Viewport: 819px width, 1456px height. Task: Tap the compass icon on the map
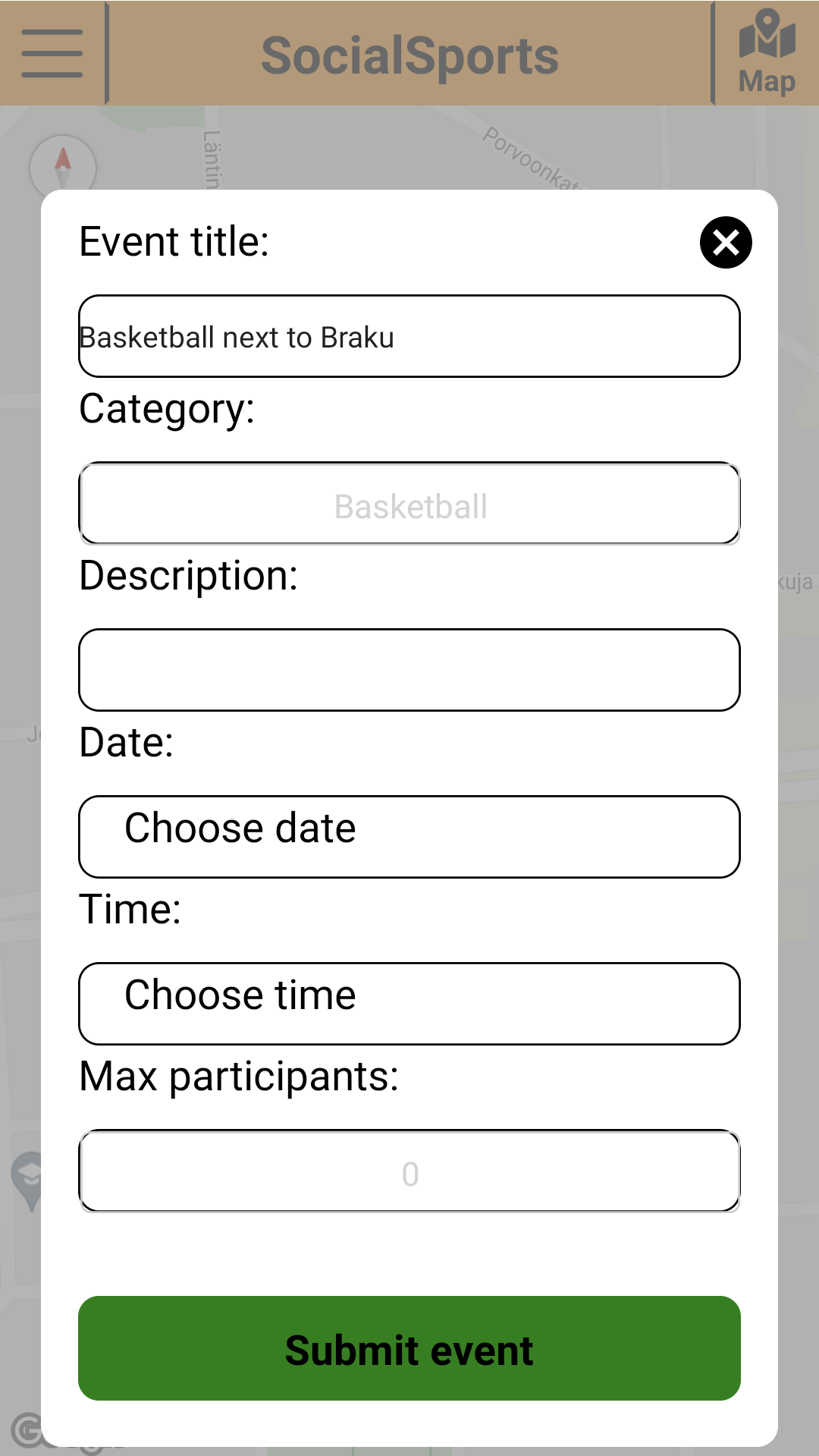coord(62,168)
